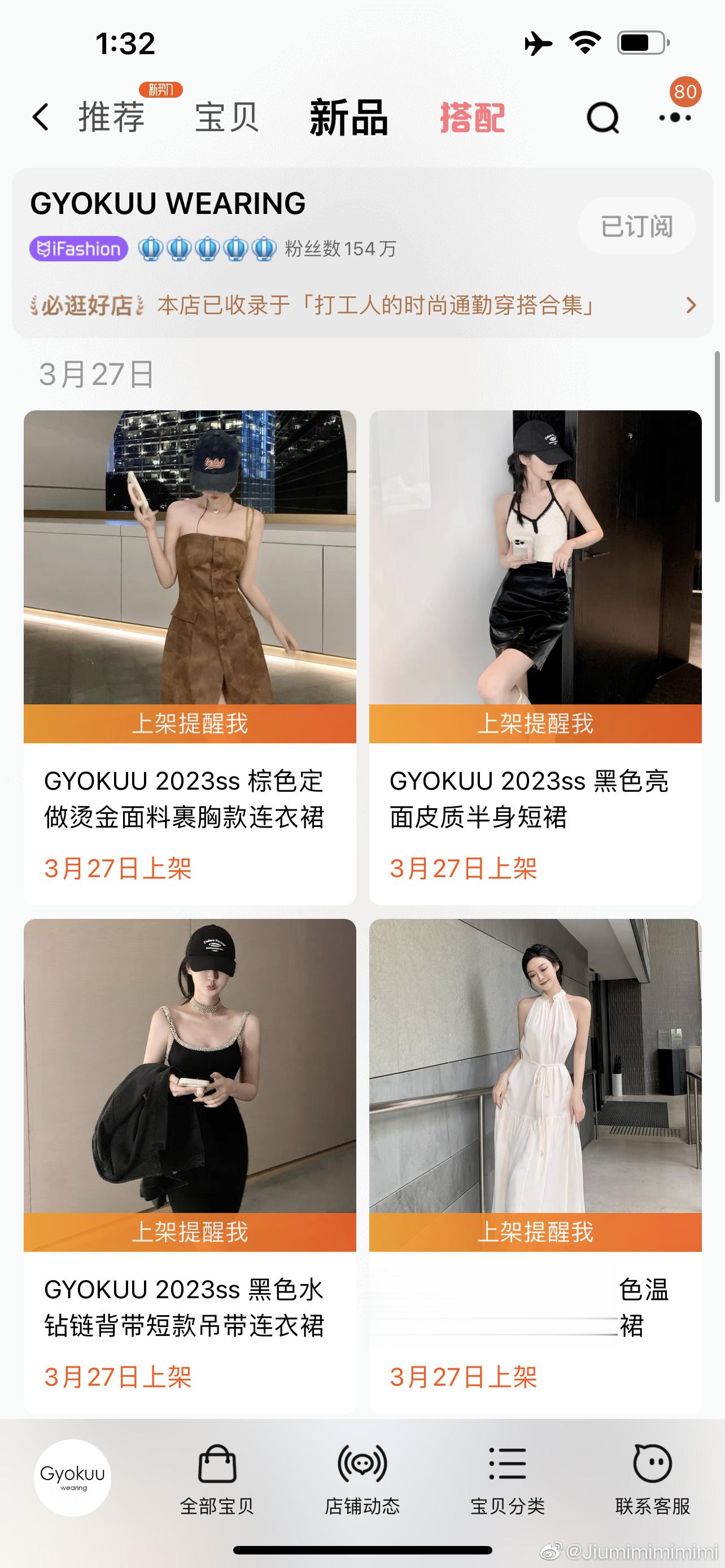Image resolution: width=725 pixels, height=1568 pixels.
Task: Open the three-dot overflow menu
Action: click(675, 117)
